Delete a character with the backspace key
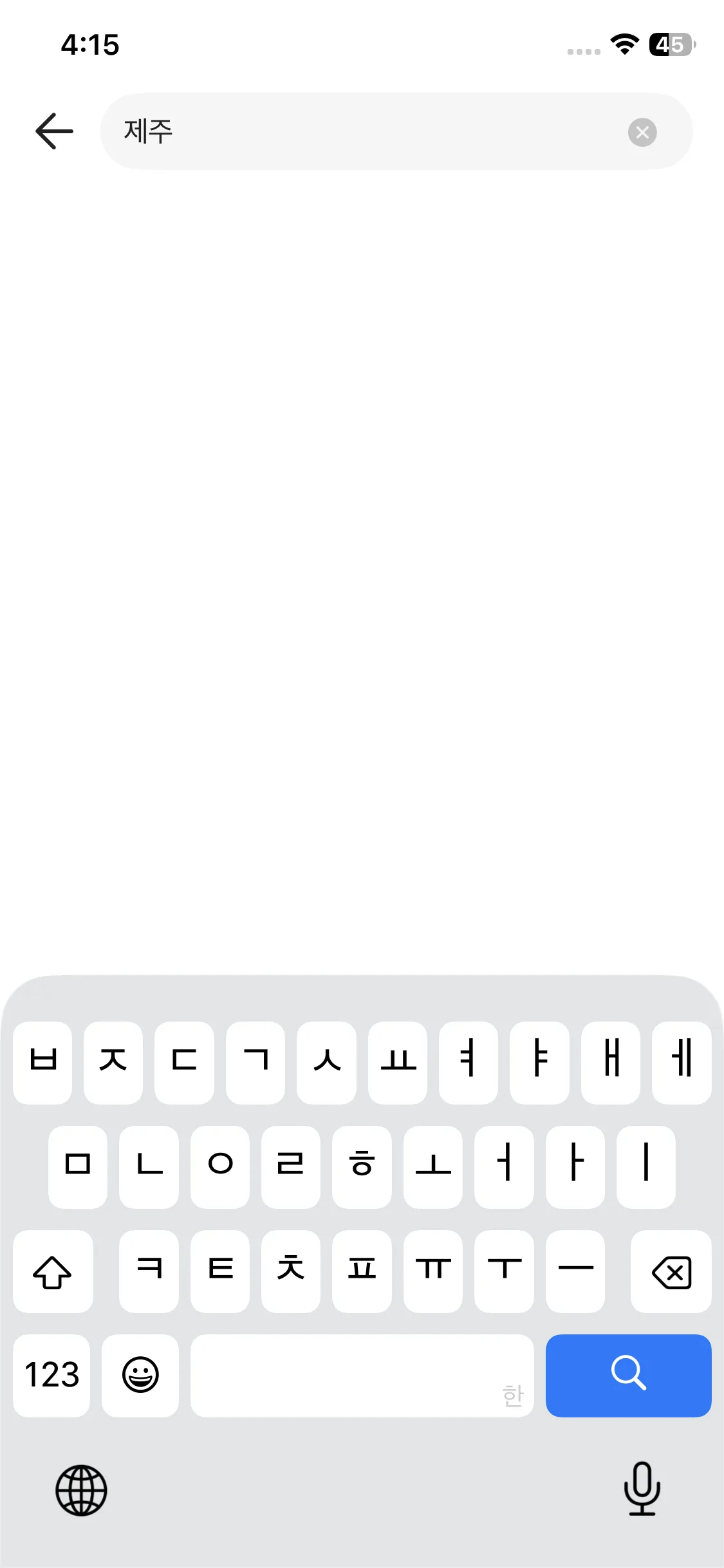724x1568 pixels. click(x=671, y=1271)
